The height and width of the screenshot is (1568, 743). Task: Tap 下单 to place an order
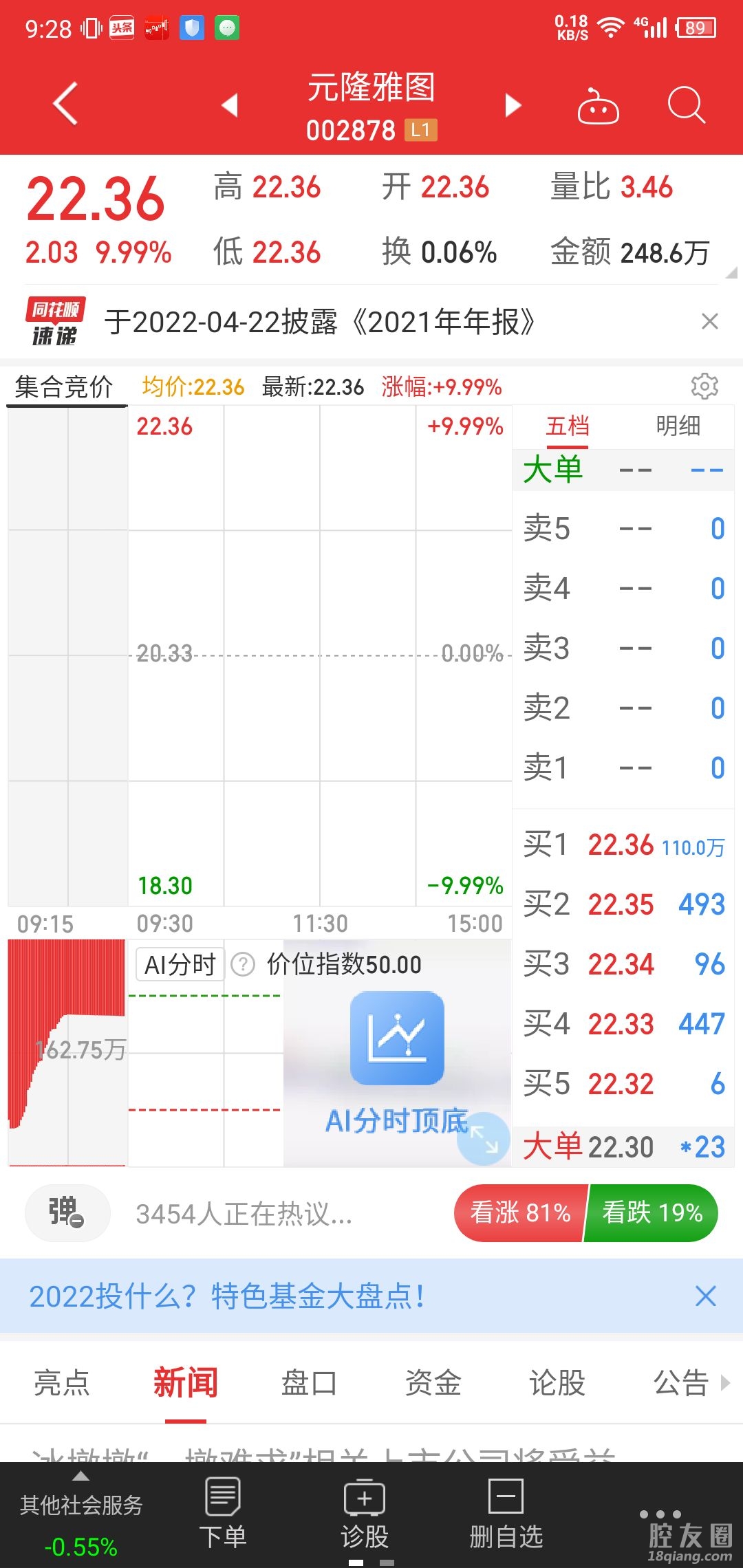pyautogui.click(x=222, y=1513)
